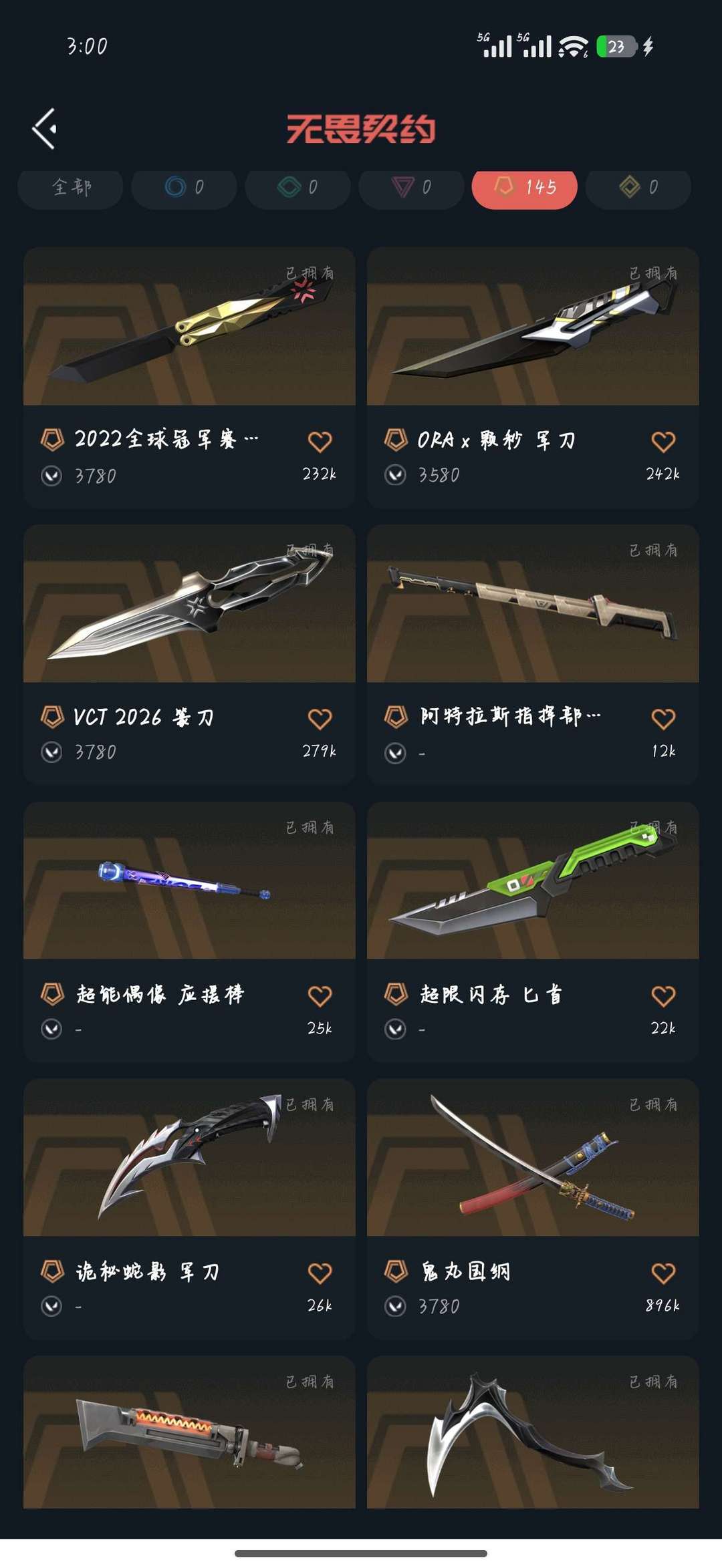
Task: Favorite the 2022全球冠军赛 skin
Action: click(320, 442)
